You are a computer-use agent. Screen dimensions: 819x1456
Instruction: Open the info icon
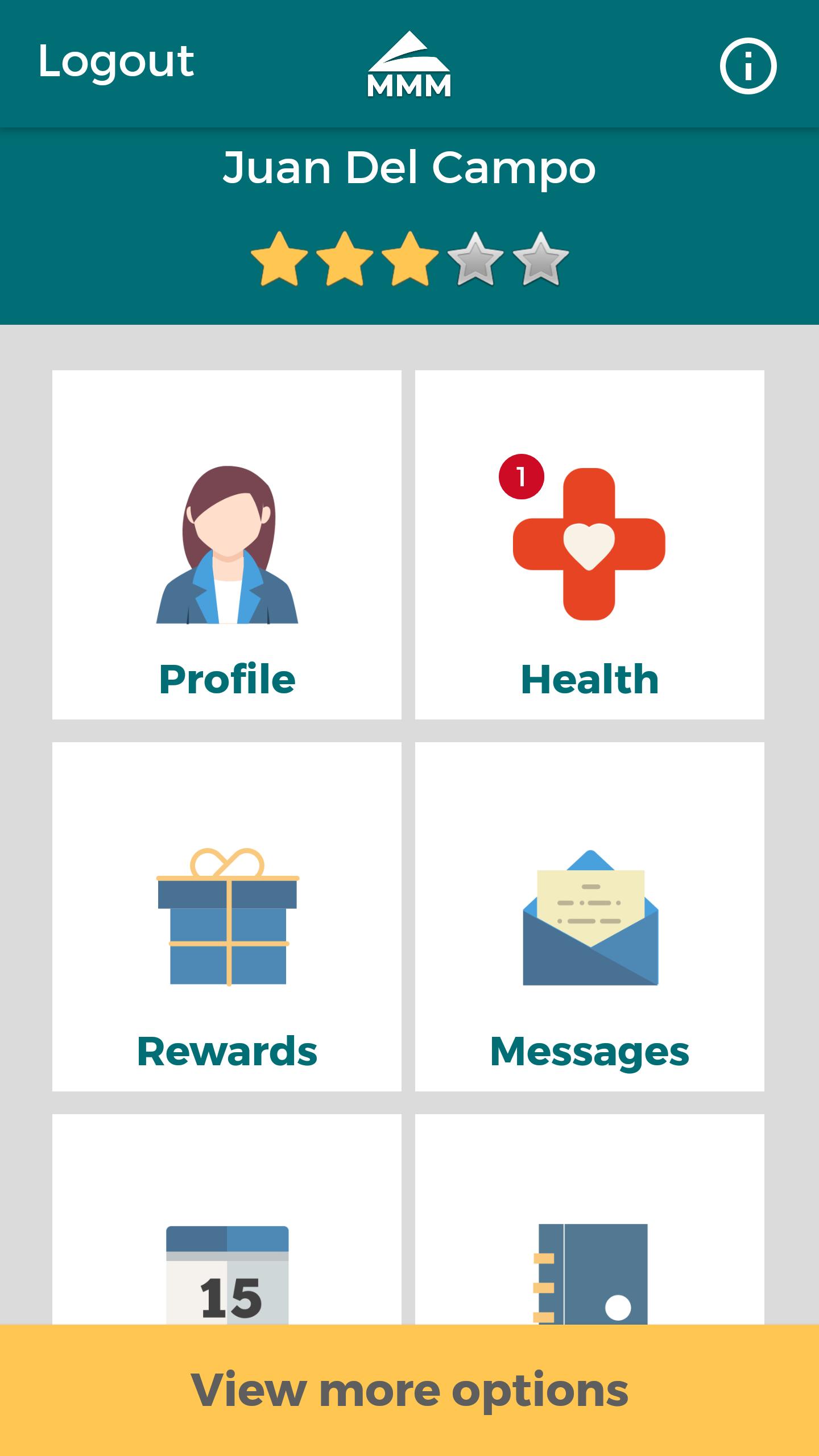click(x=747, y=66)
